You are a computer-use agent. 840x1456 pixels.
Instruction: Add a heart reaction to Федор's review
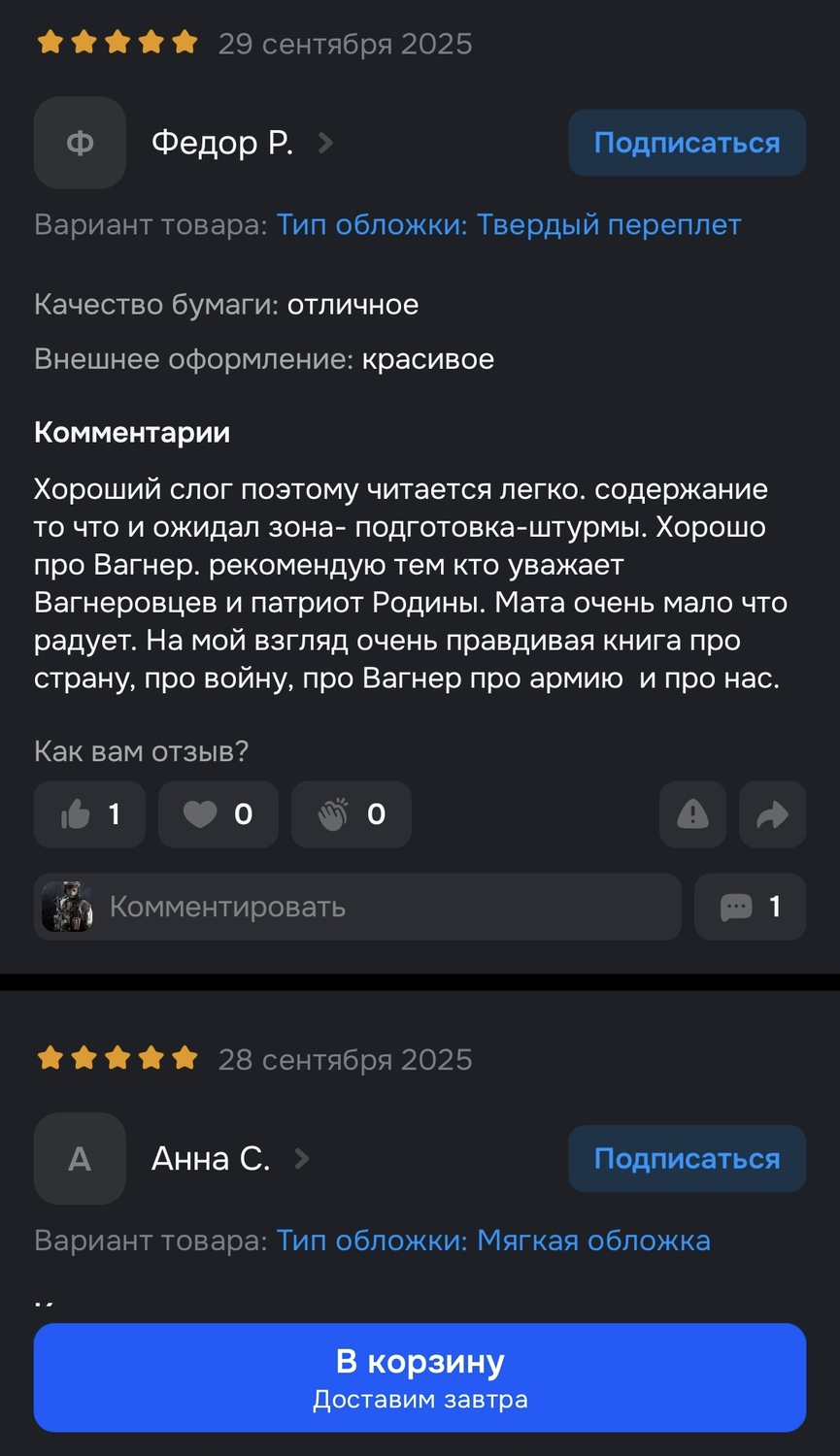click(x=218, y=814)
